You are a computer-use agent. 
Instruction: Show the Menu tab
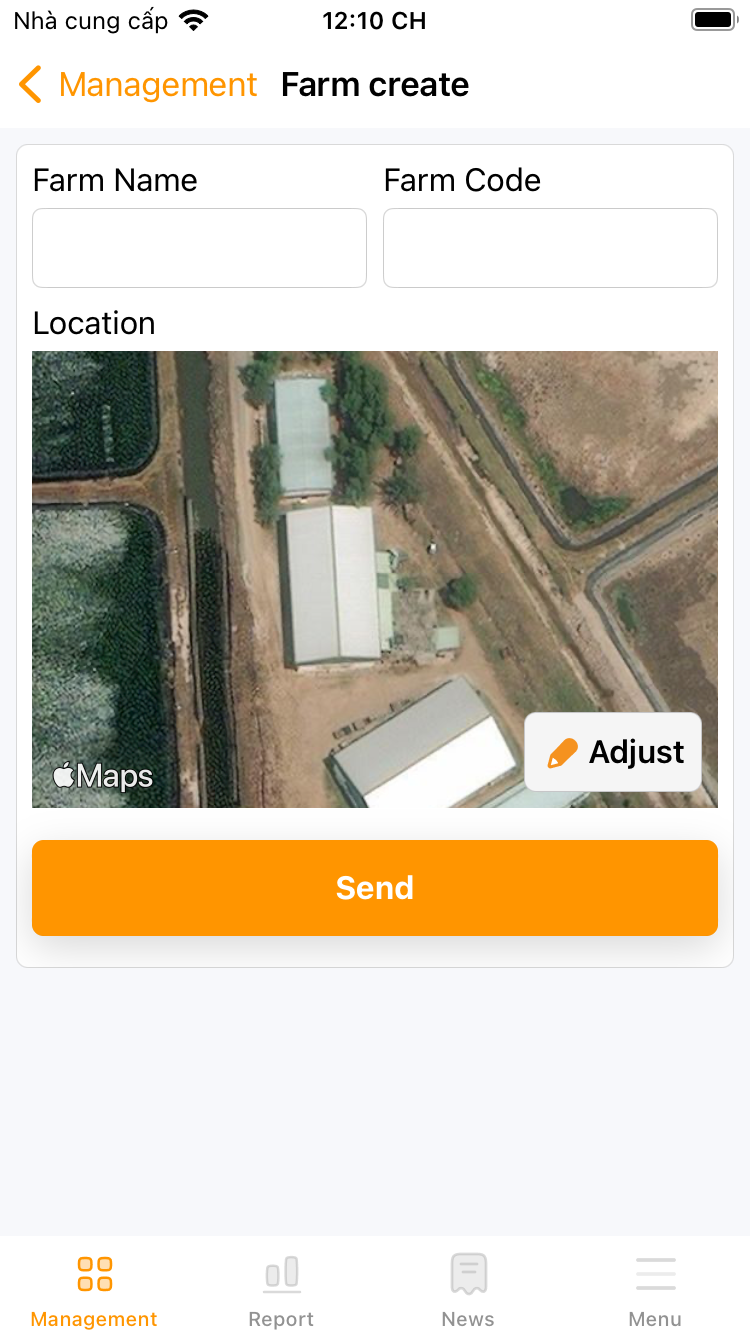pos(655,1290)
